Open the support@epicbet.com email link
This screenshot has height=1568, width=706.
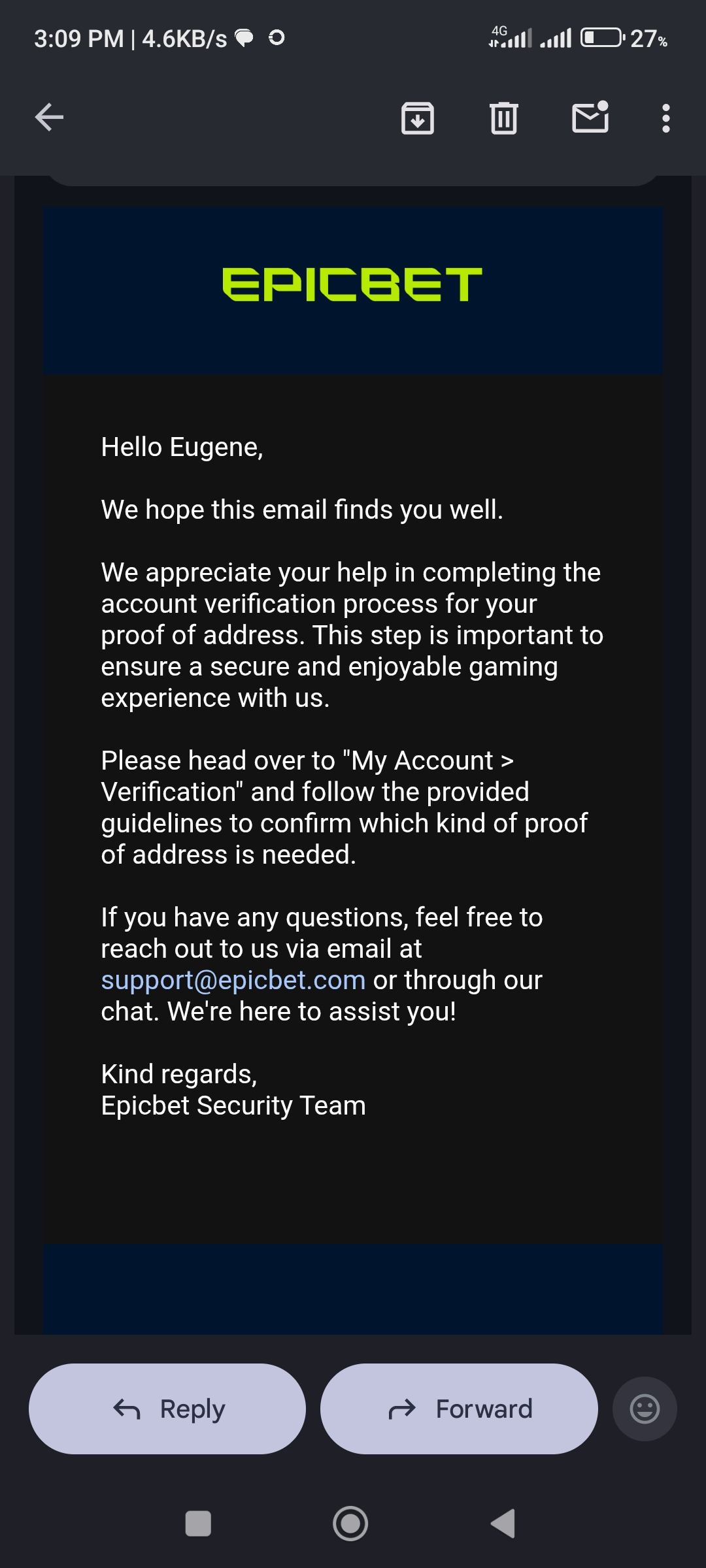click(x=233, y=980)
